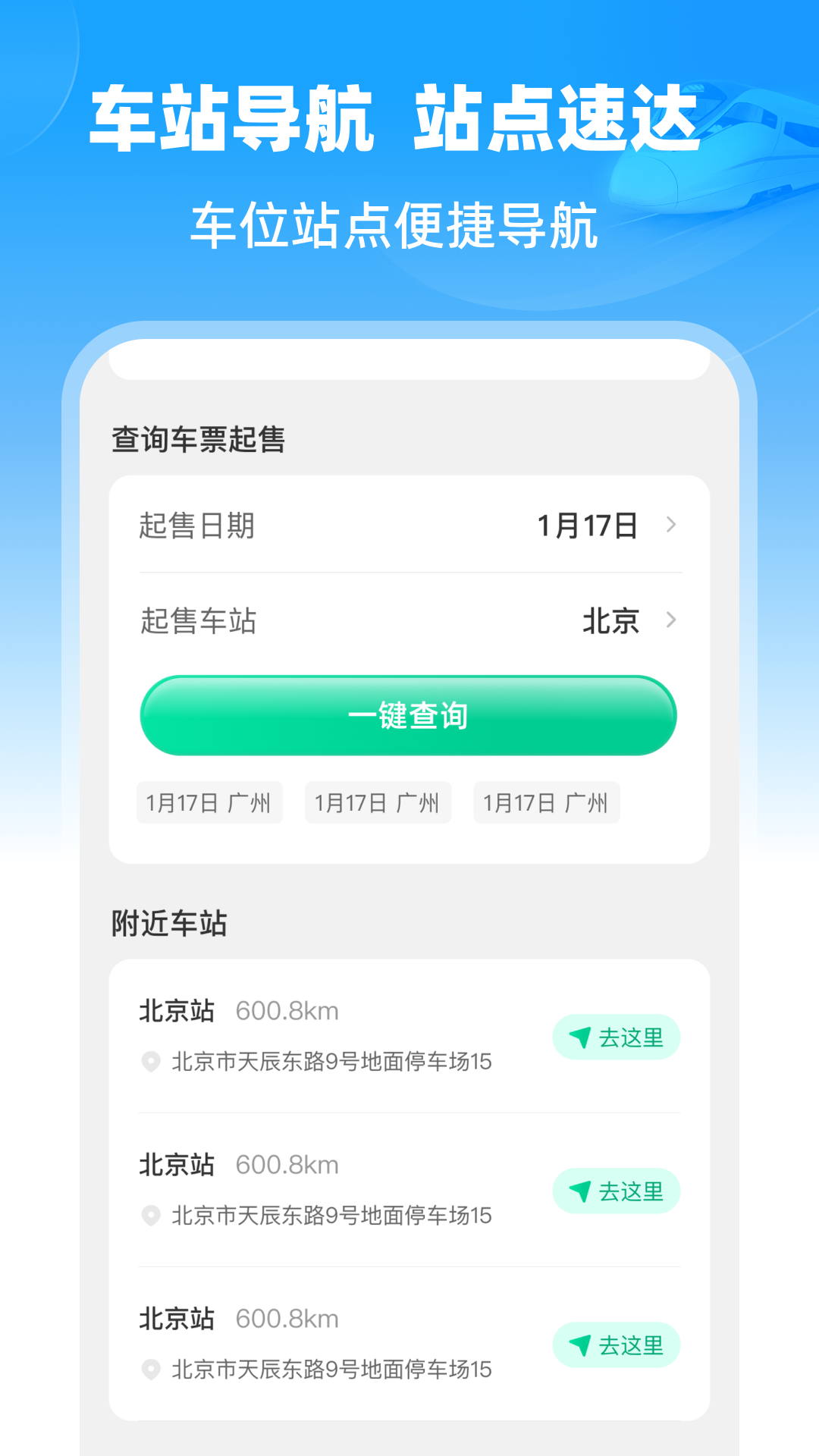Click the navigation arrow icon on second 去这里 button
The width and height of the screenshot is (819, 1456).
pyautogui.click(x=579, y=1191)
